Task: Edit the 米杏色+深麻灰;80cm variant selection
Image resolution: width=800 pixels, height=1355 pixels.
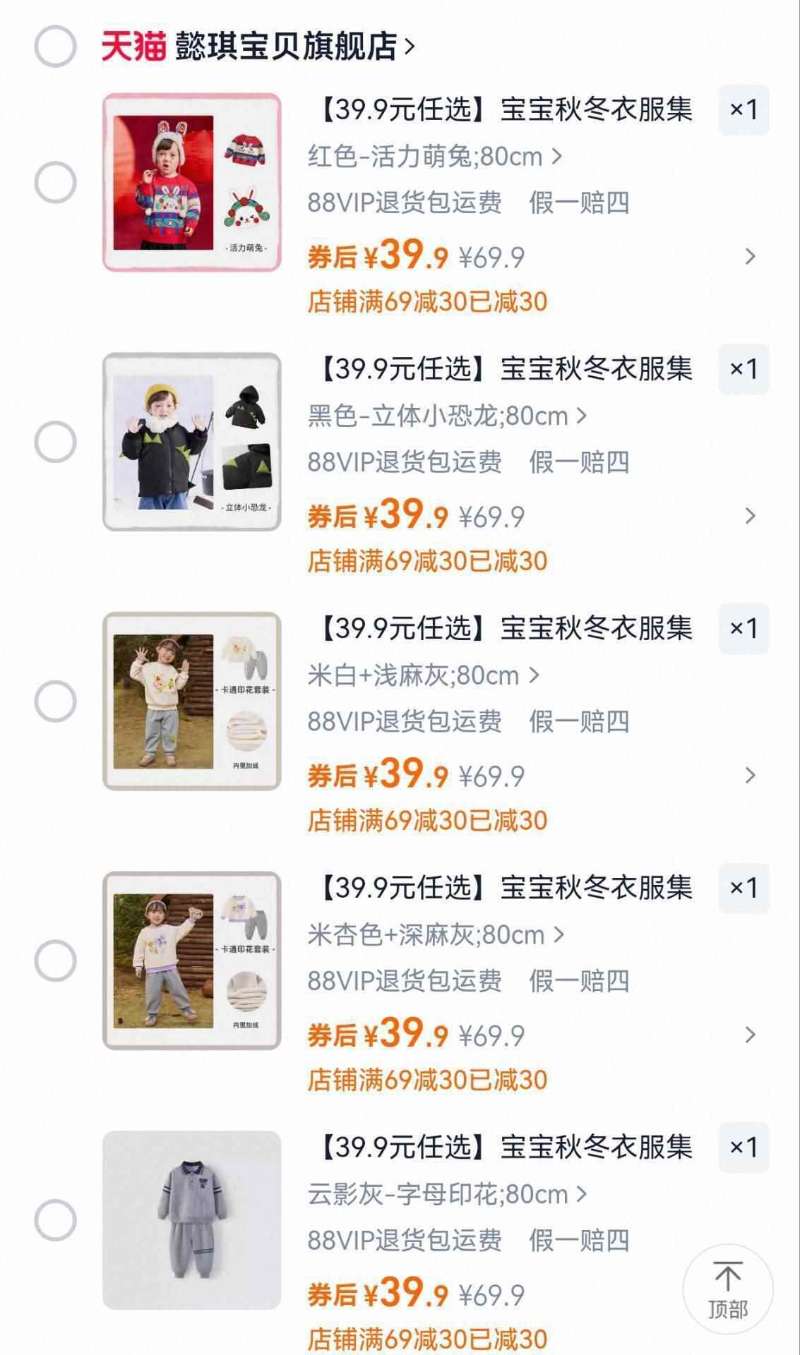Action: (x=436, y=935)
